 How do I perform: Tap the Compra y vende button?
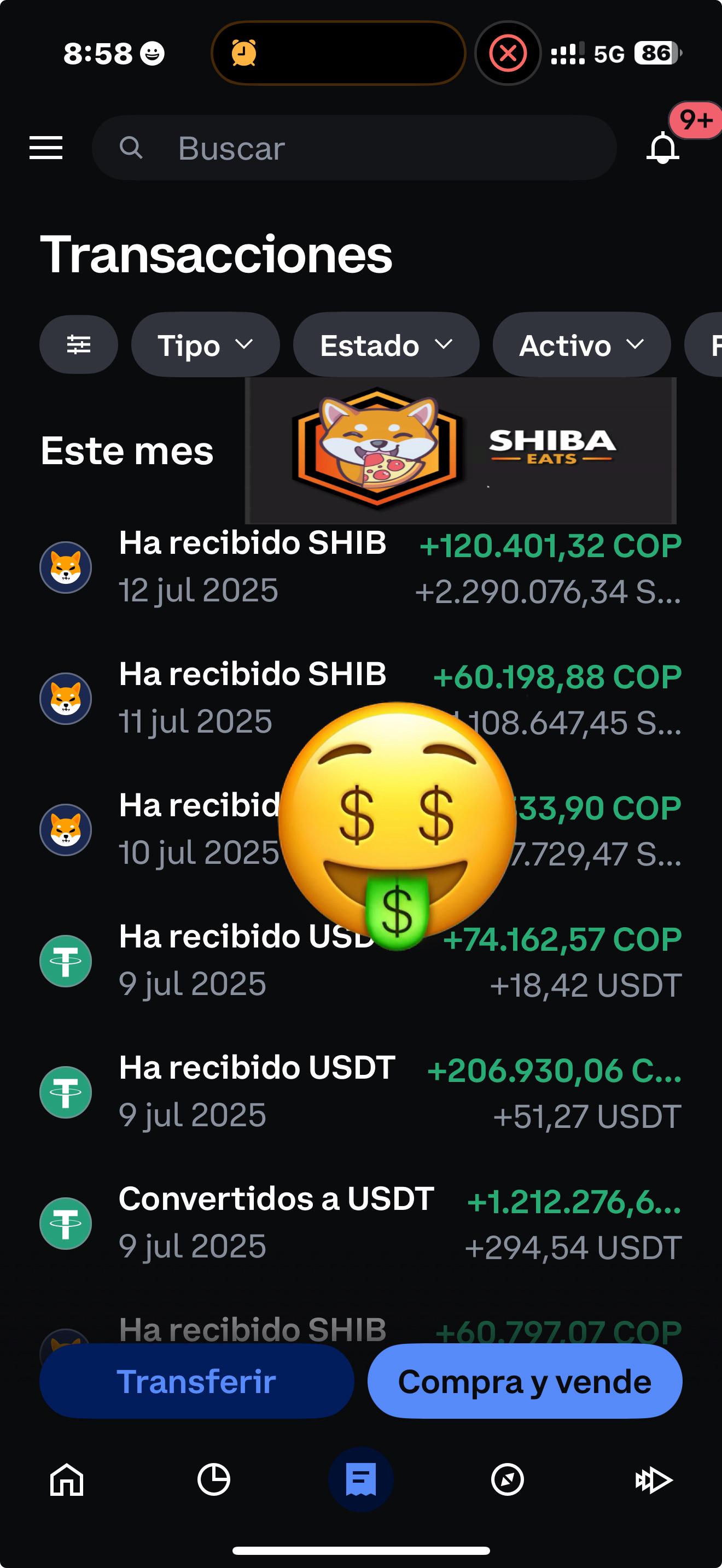524,1381
